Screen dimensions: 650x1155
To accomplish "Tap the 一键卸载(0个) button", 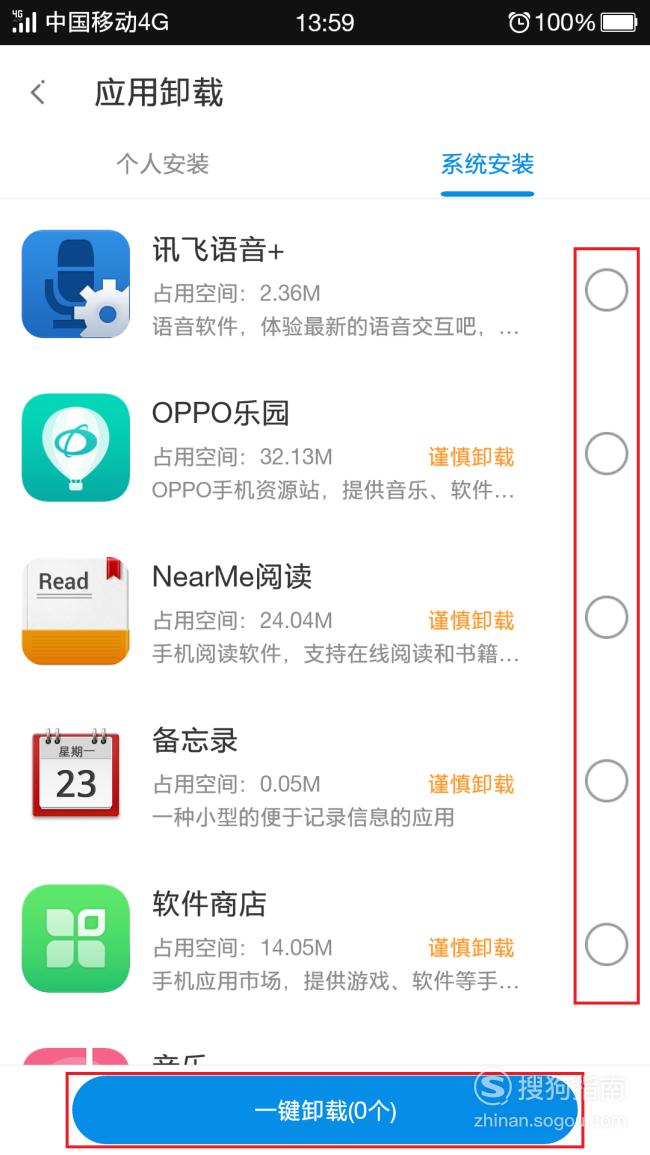I will pos(325,1110).
